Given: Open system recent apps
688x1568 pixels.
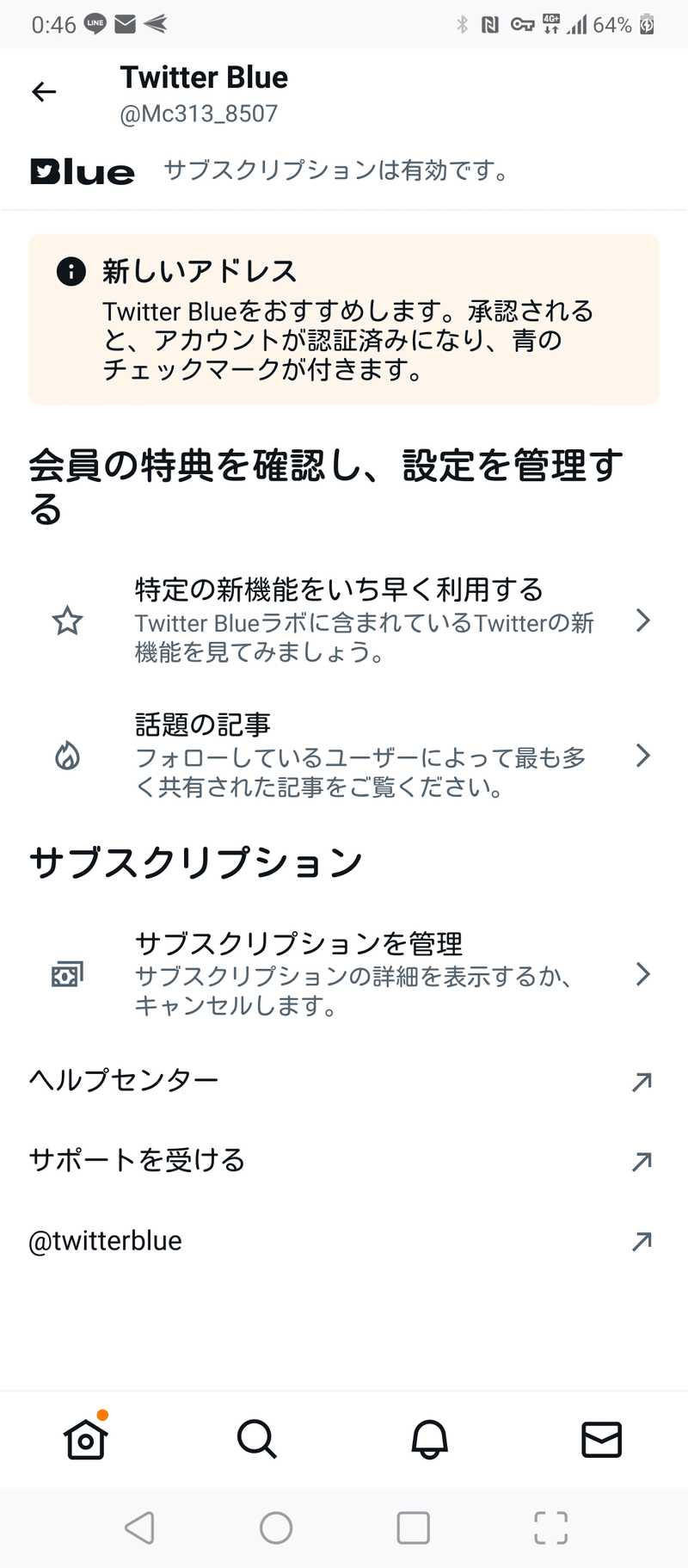Looking at the screenshot, I should pyautogui.click(x=413, y=1528).
